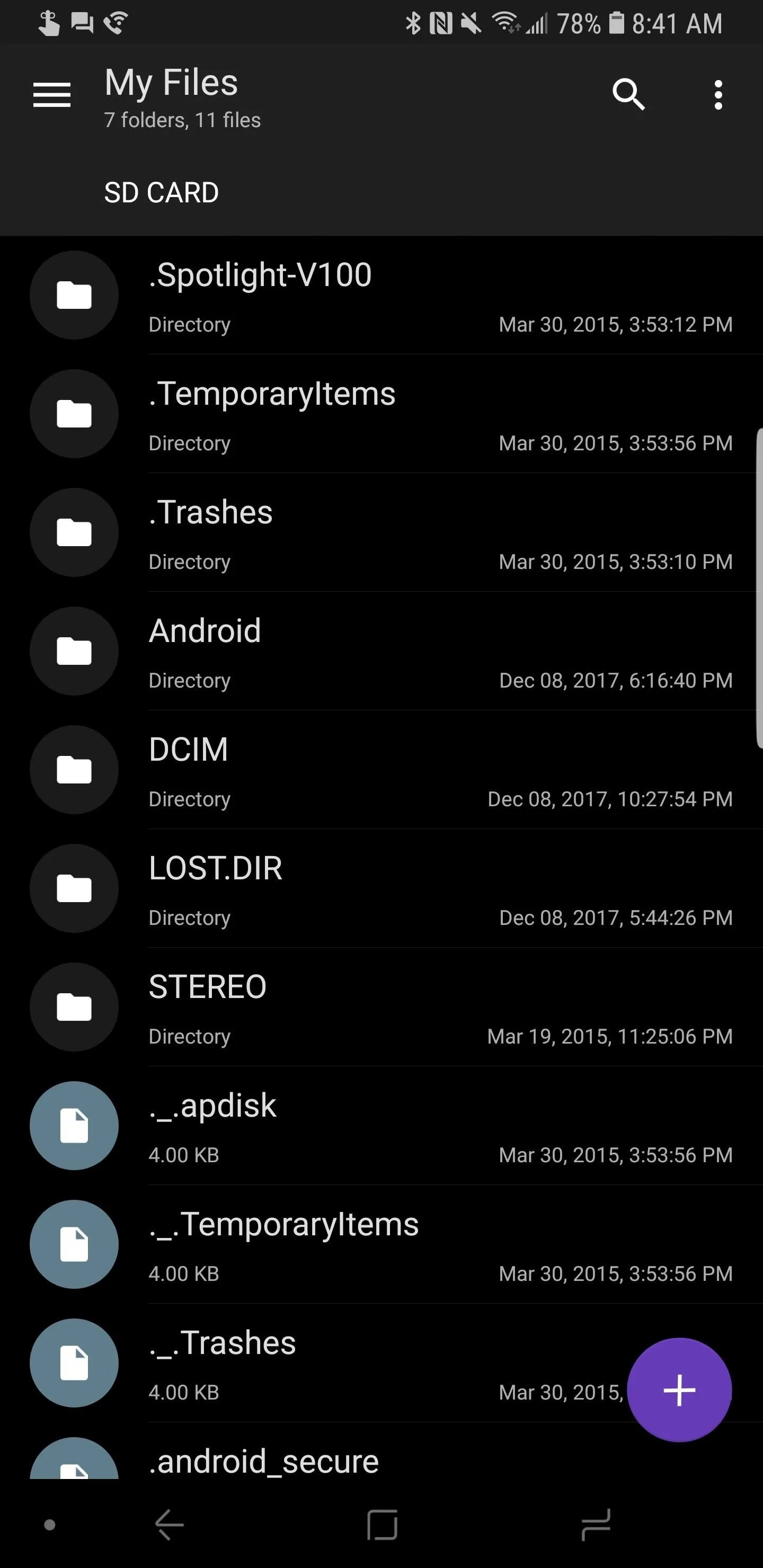Image resolution: width=763 pixels, height=1568 pixels.
Task: Go back using the navigation bar
Action: point(169,1525)
